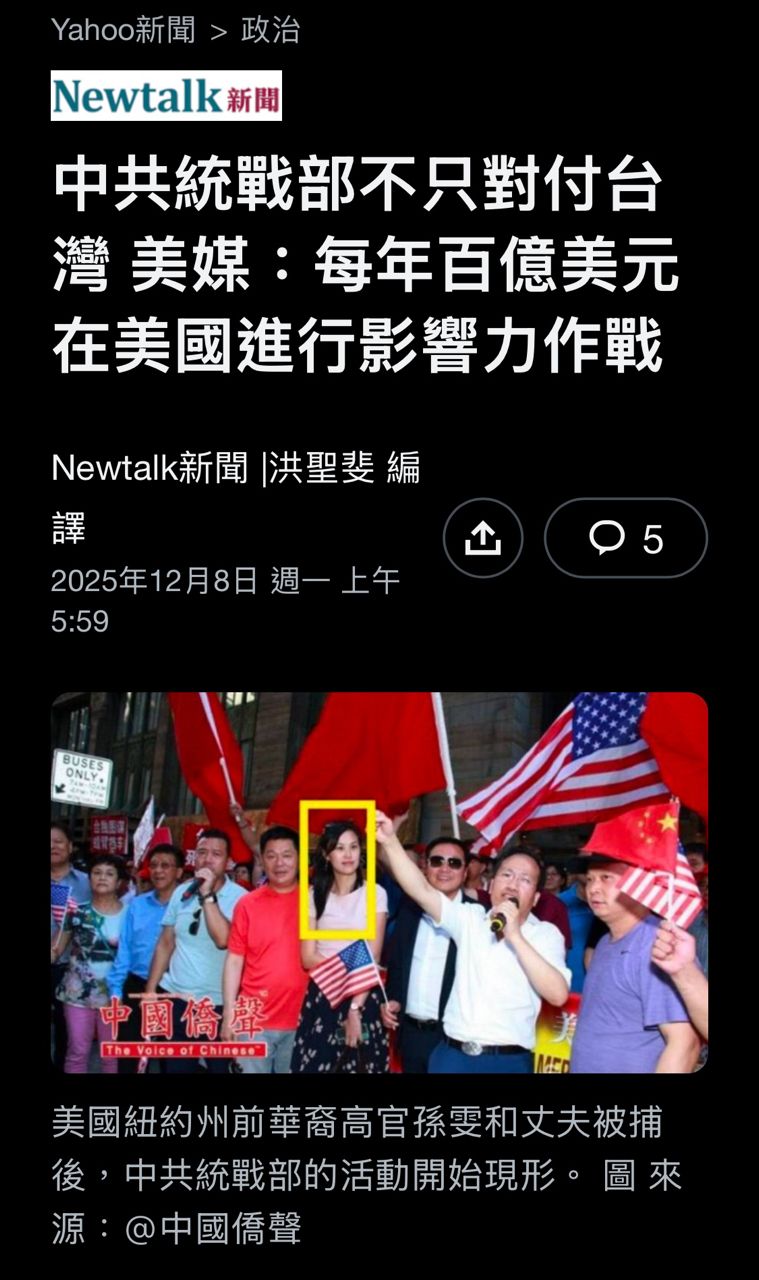
Task: Enlarge the article's lead photo
Action: (x=379, y=882)
